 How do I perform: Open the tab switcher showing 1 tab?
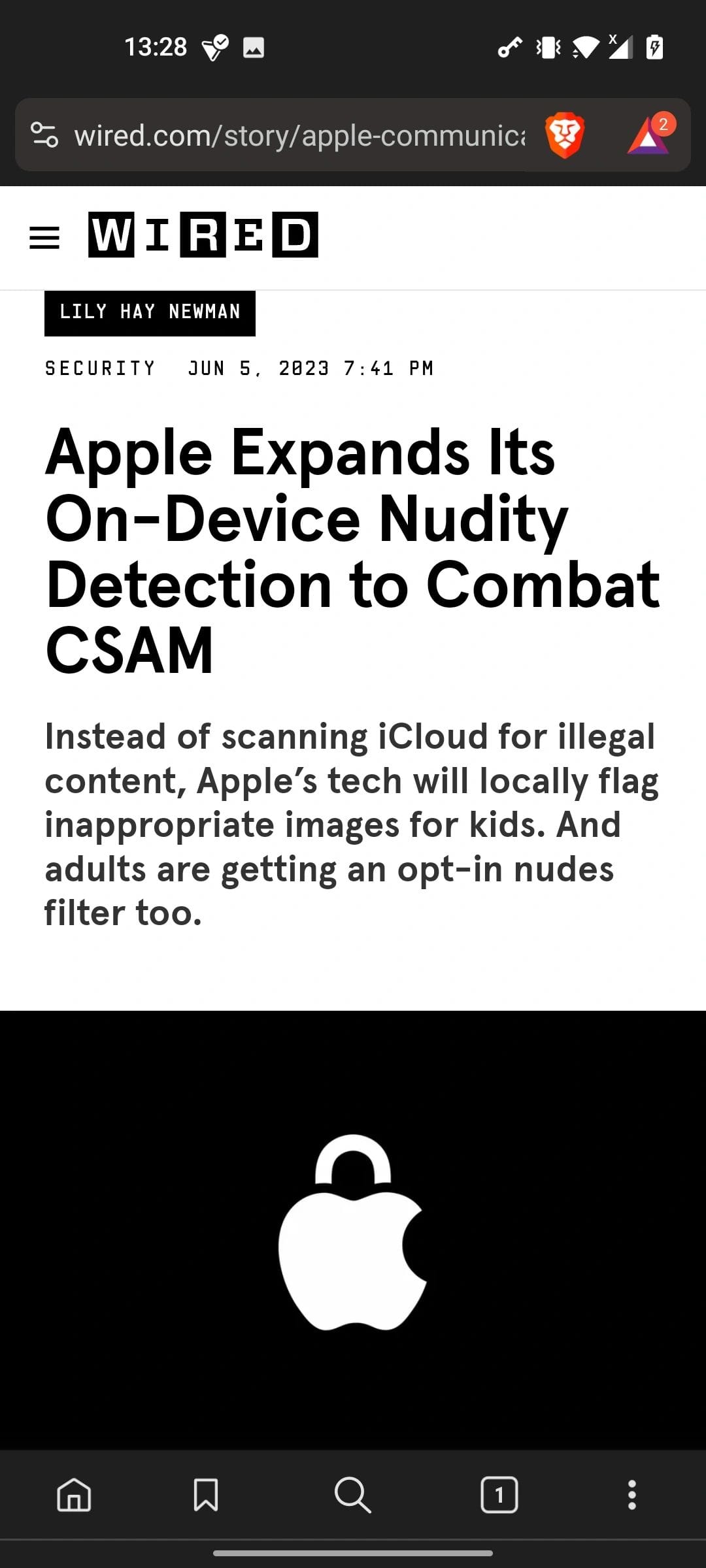pyautogui.click(x=499, y=1495)
